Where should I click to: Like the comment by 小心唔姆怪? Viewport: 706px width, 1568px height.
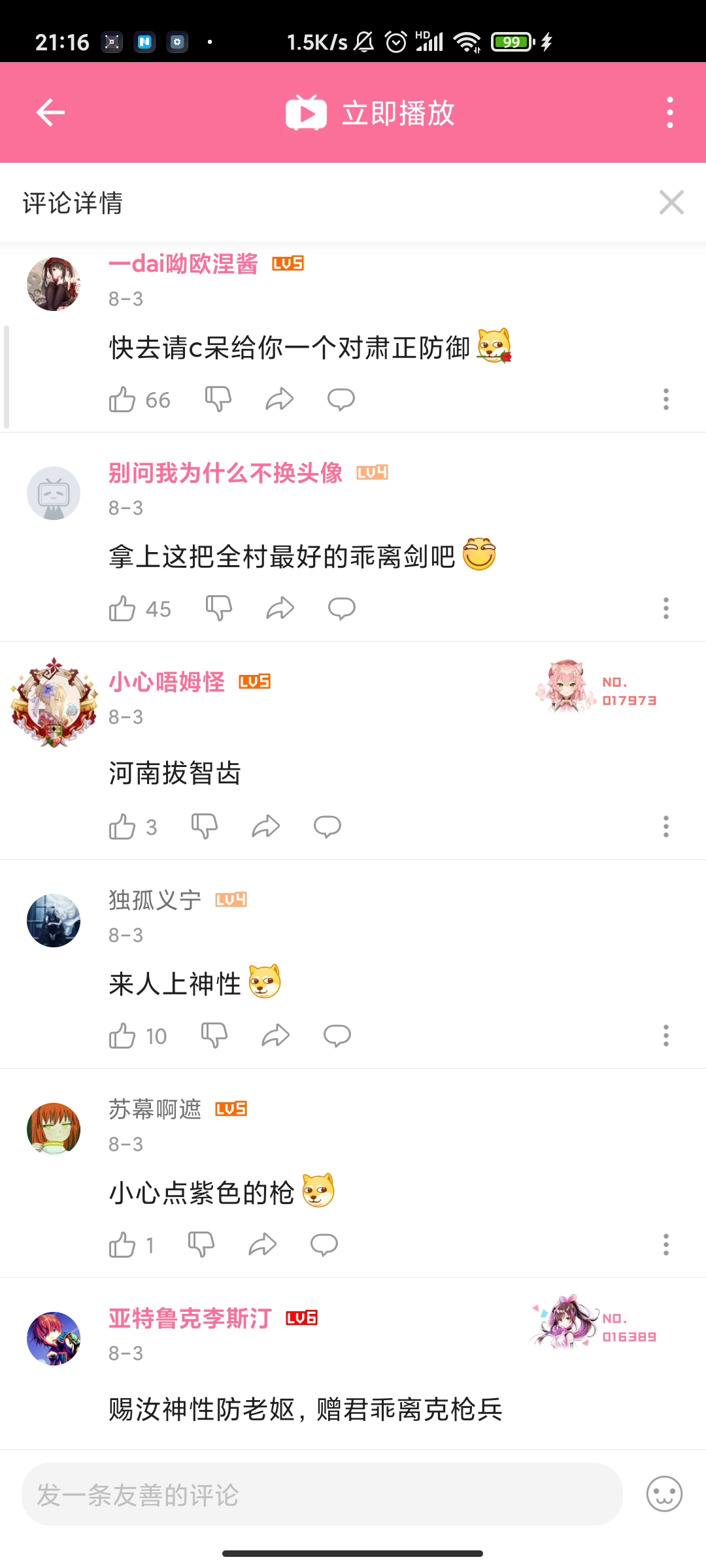122,826
